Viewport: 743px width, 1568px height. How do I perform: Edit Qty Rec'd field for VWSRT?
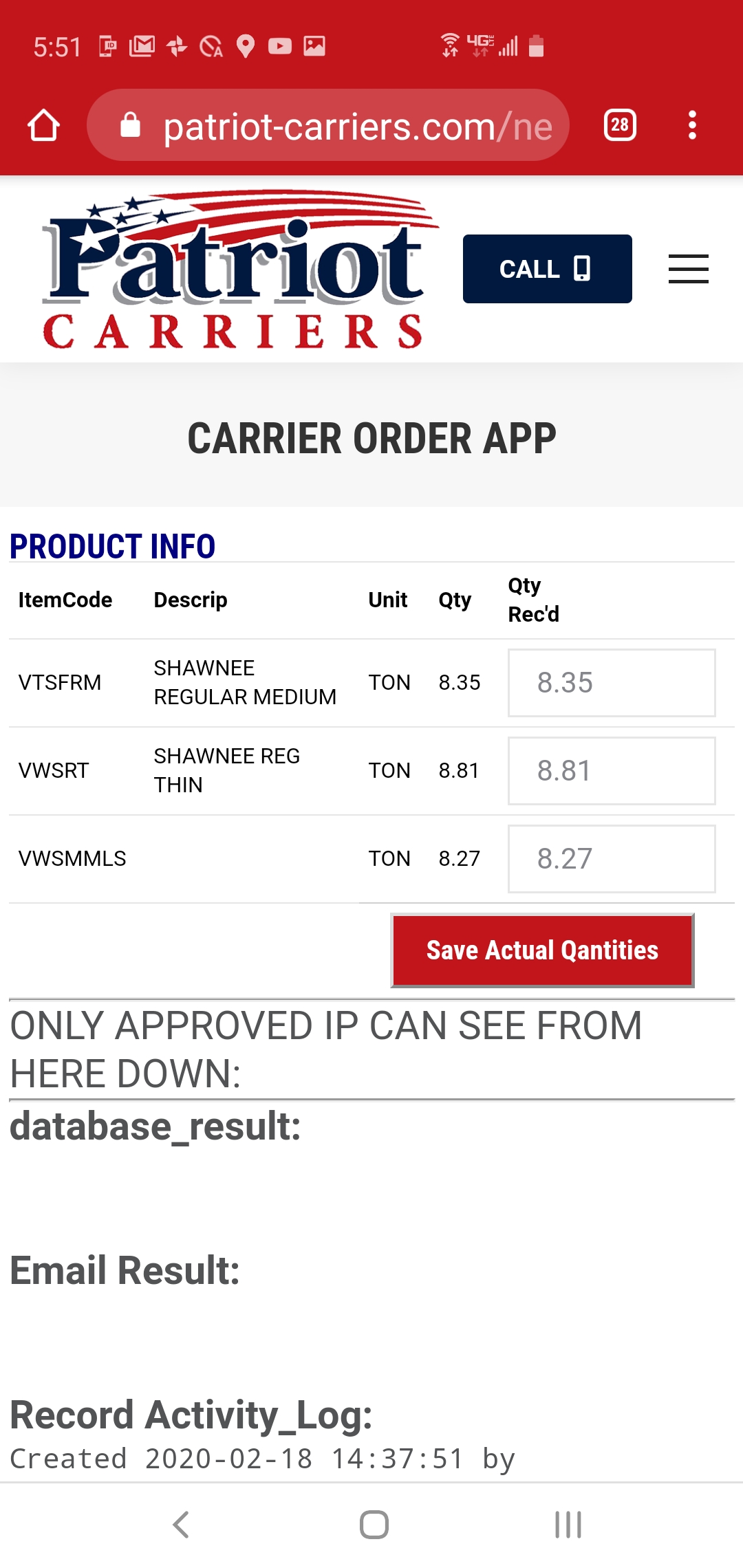pyautogui.click(x=612, y=771)
